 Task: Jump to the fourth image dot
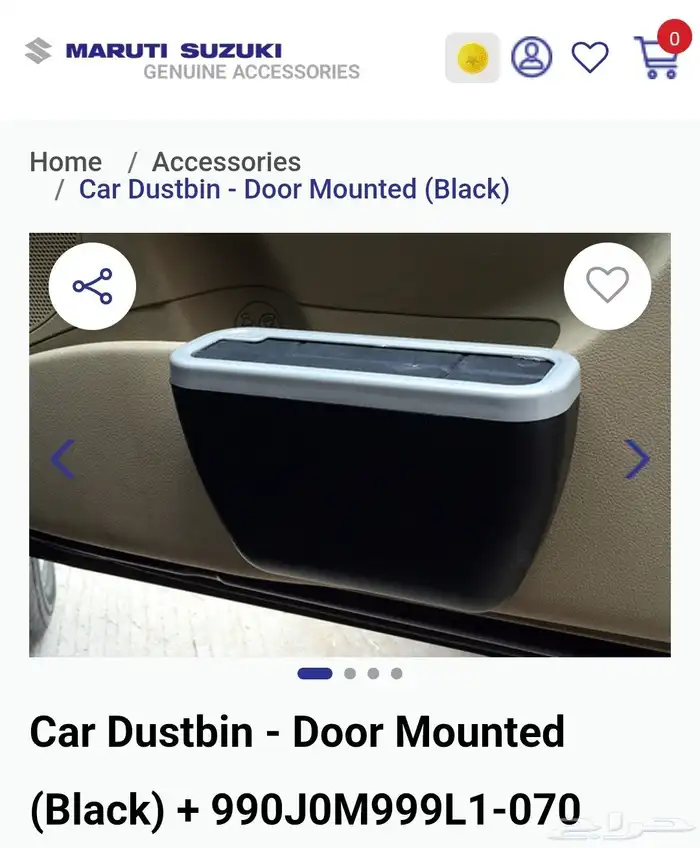(x=397, y=673)
